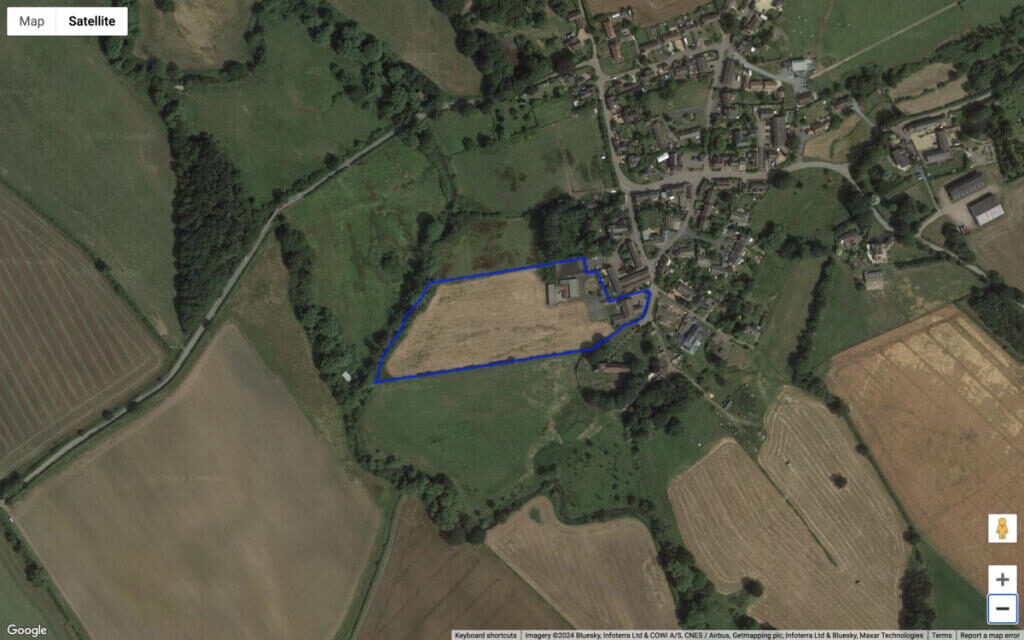Zoom in with the plus button
Image resolution: width=1024 pixels, height=640 pixels.
tap(1002, 579)
